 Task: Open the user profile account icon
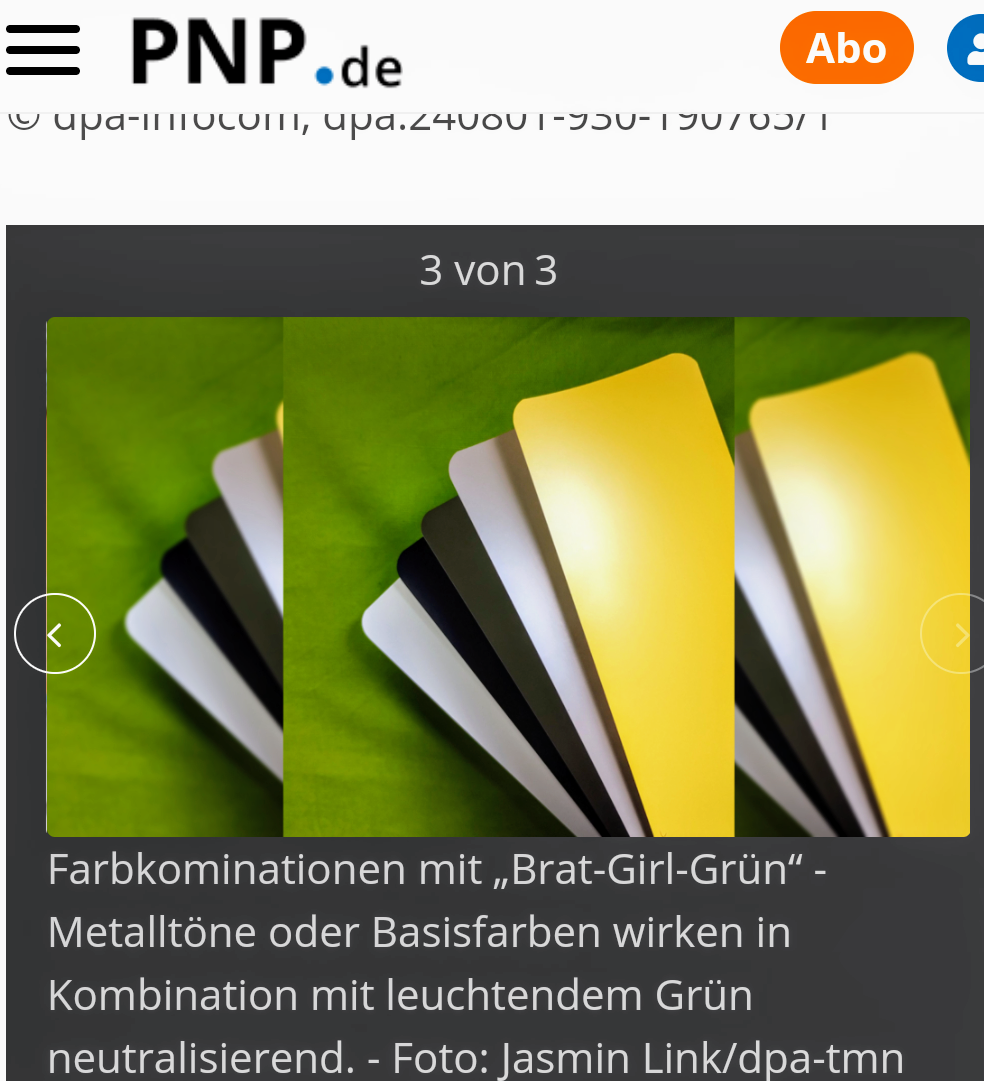point(968,48)
